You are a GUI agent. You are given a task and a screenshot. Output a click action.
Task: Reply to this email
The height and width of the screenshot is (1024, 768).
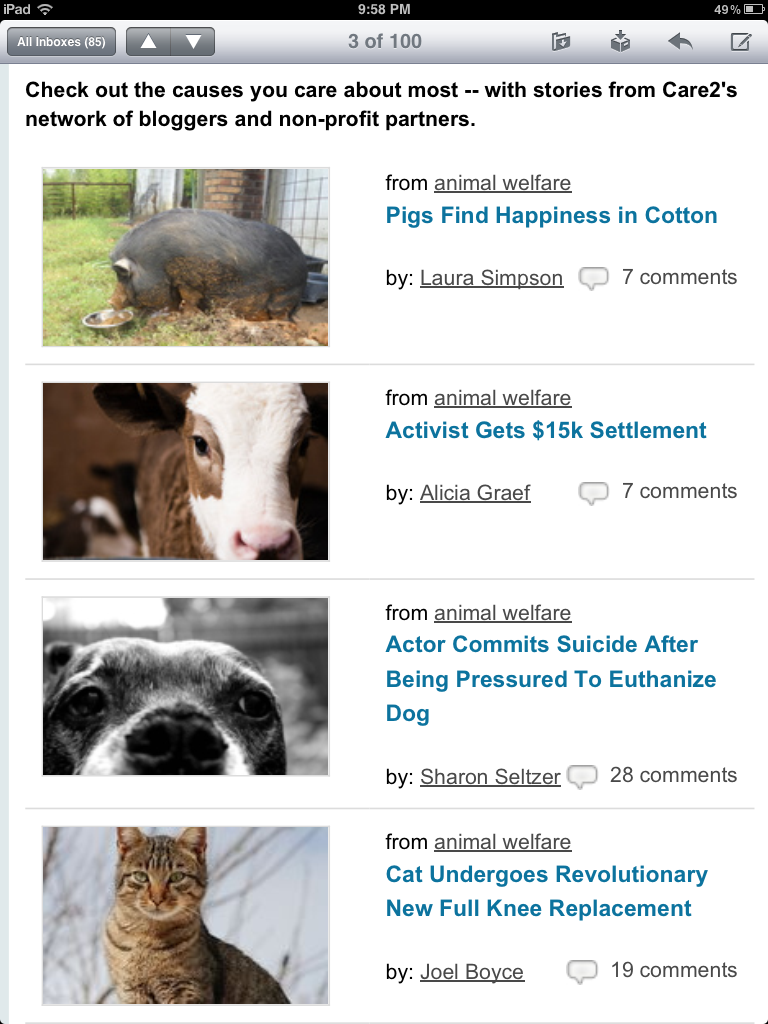point(680,42)
